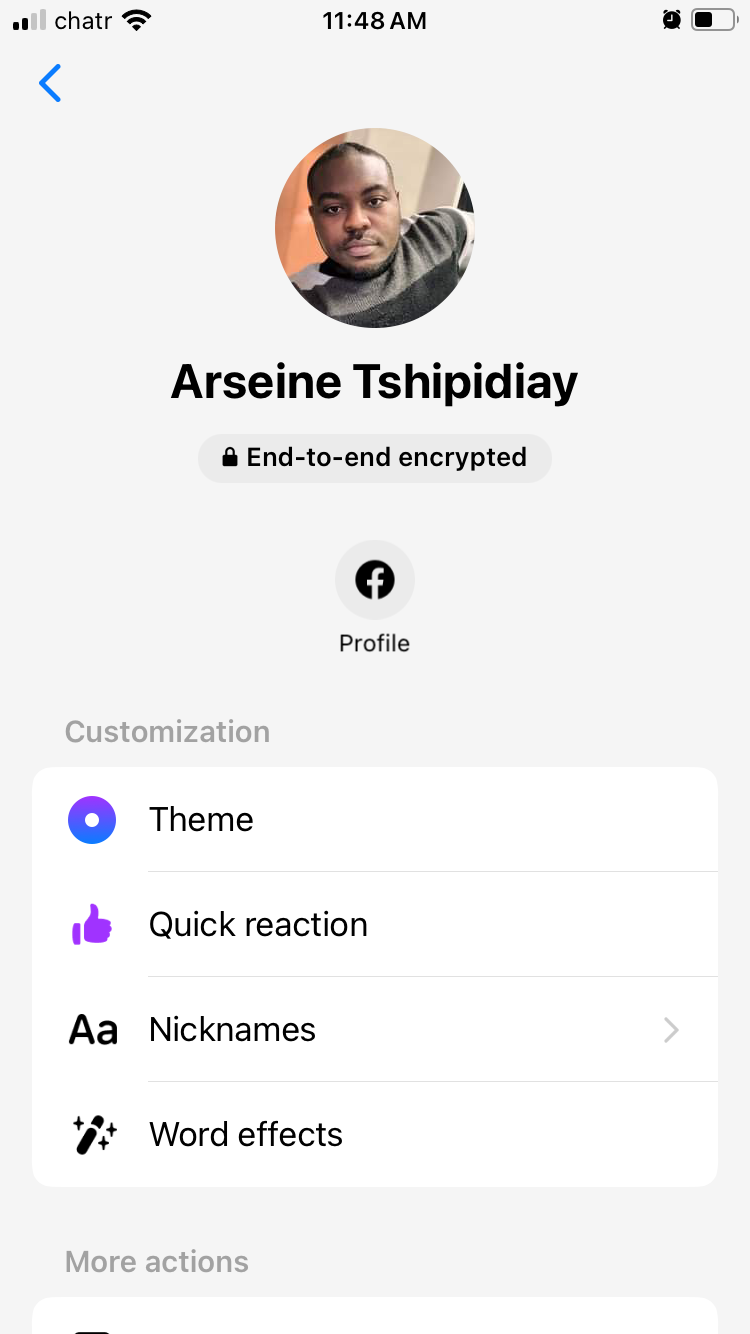Image resolution: width=750 pixels, height=1334 pixels.
Task: Open Word effects
Action: [375, 1135]
